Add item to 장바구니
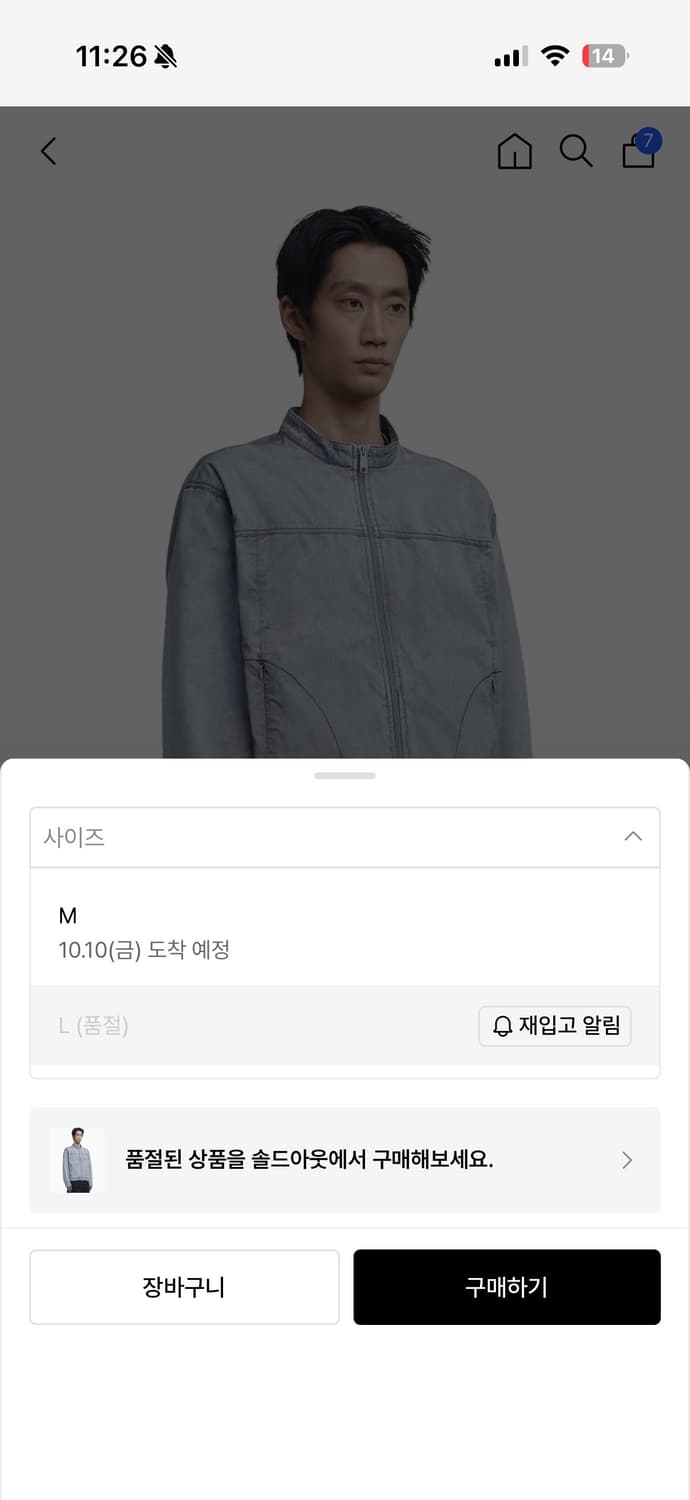The height and width of the screenshot is (1500, 690). point(184,1287)
